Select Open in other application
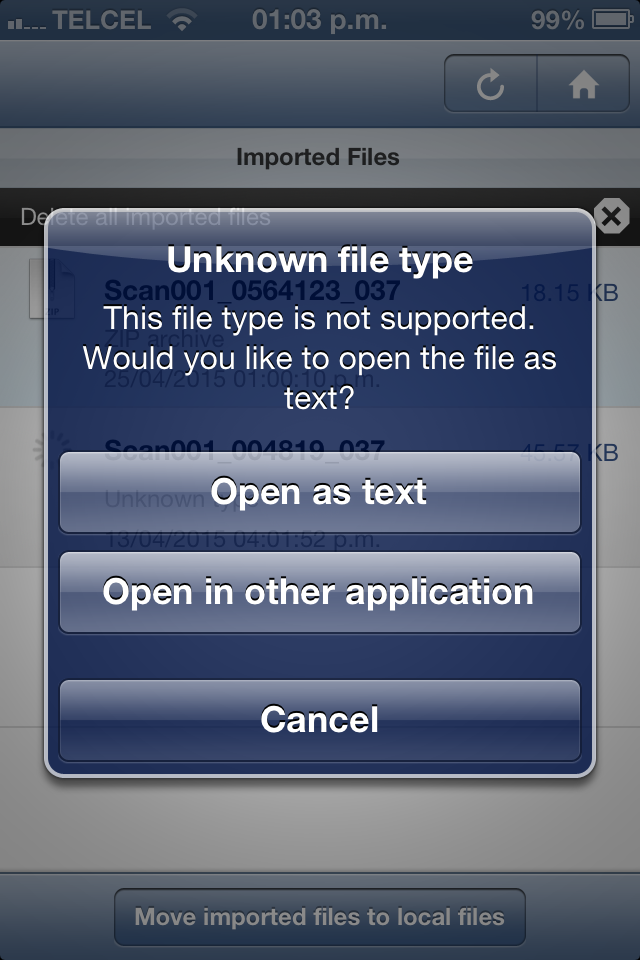640x960 pixels. tap(319, 592)
